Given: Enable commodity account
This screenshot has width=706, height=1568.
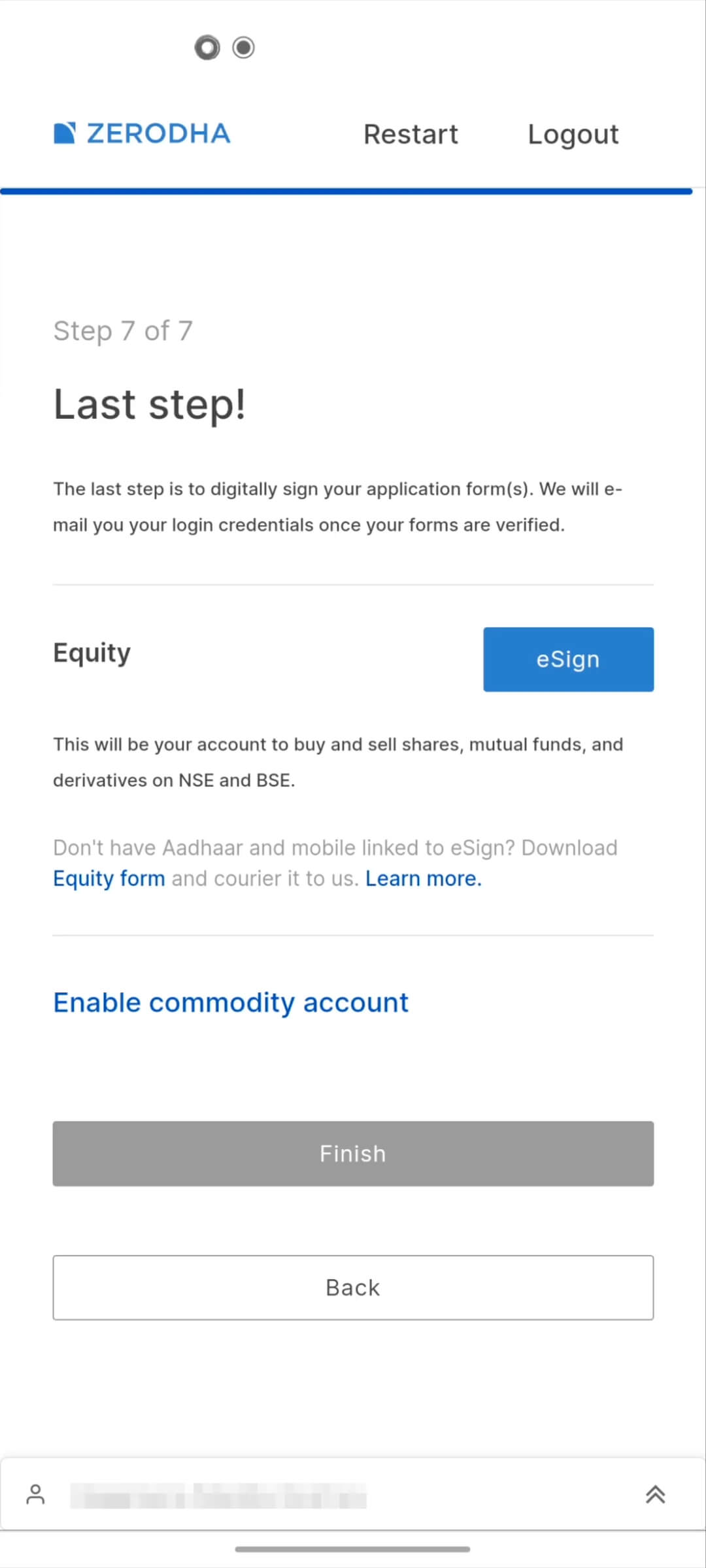Looking at the screenshot, I should [231, 1003].
